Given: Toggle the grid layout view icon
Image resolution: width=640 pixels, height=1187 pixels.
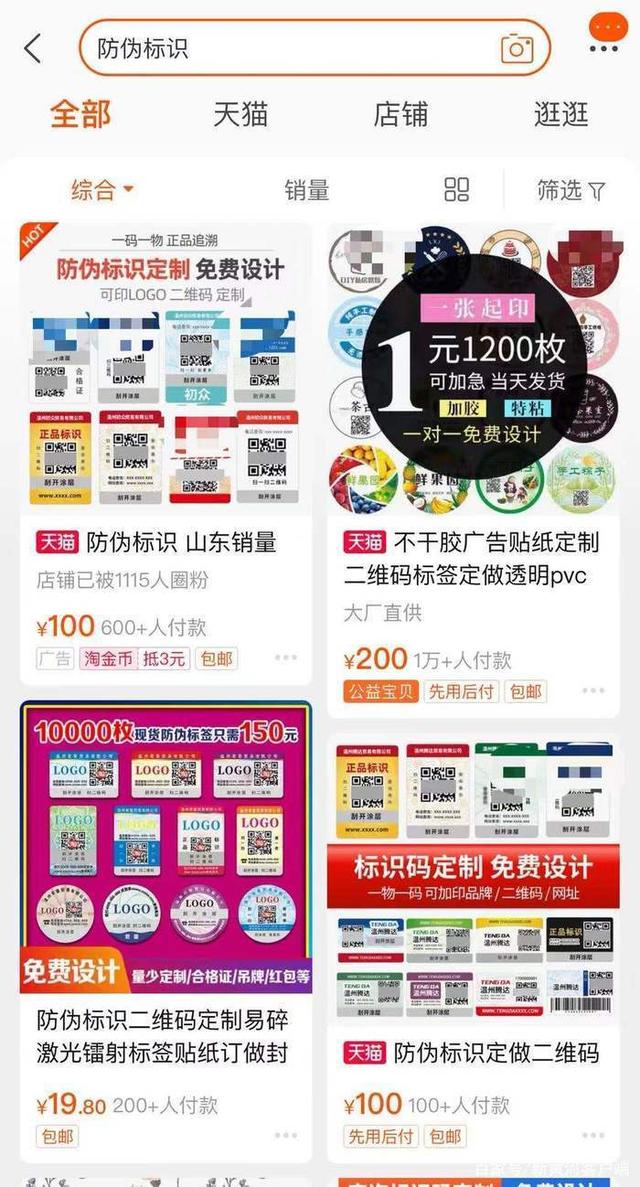Looking at the screenshot, I should pyautogui.click(x=457, y=189).
